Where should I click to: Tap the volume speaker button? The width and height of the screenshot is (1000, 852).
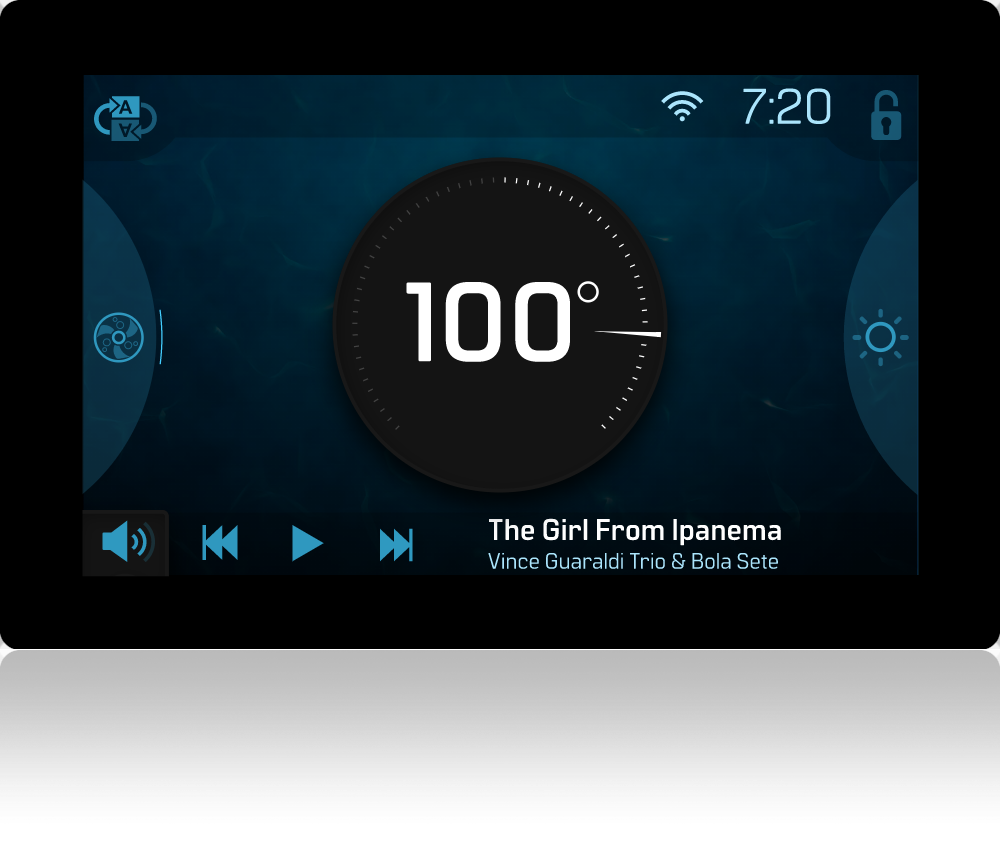point(127,543)
